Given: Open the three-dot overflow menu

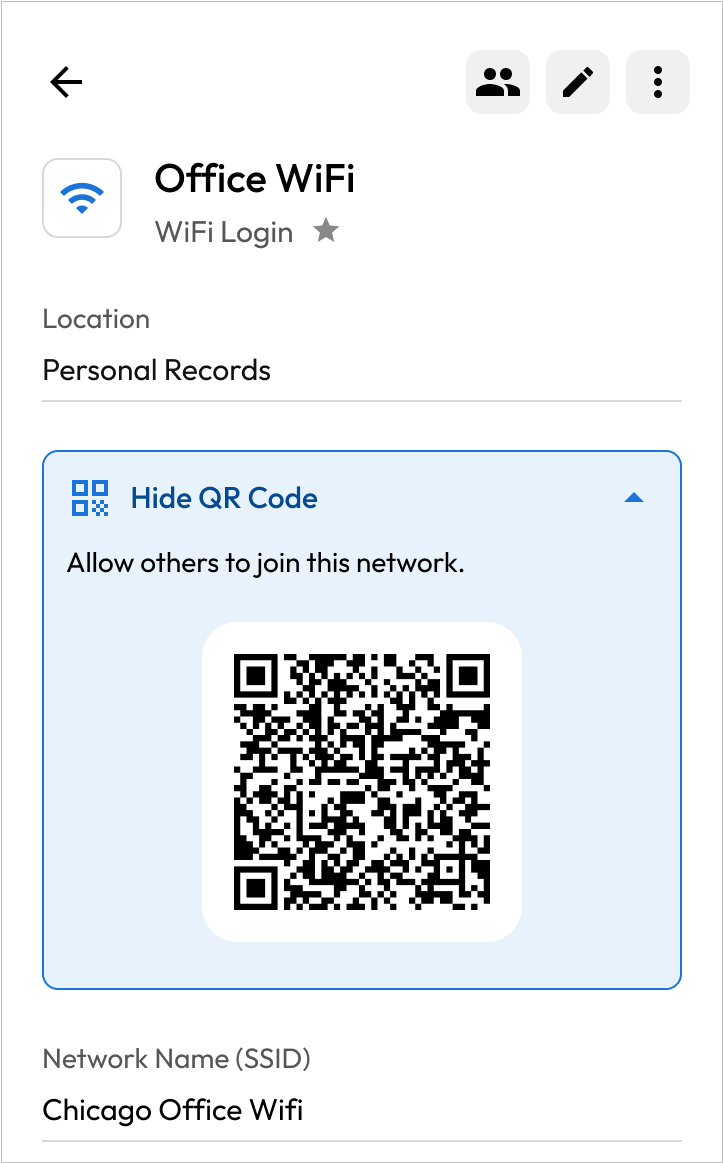Looking at the screenshot, I should click(x=658, y=82).
